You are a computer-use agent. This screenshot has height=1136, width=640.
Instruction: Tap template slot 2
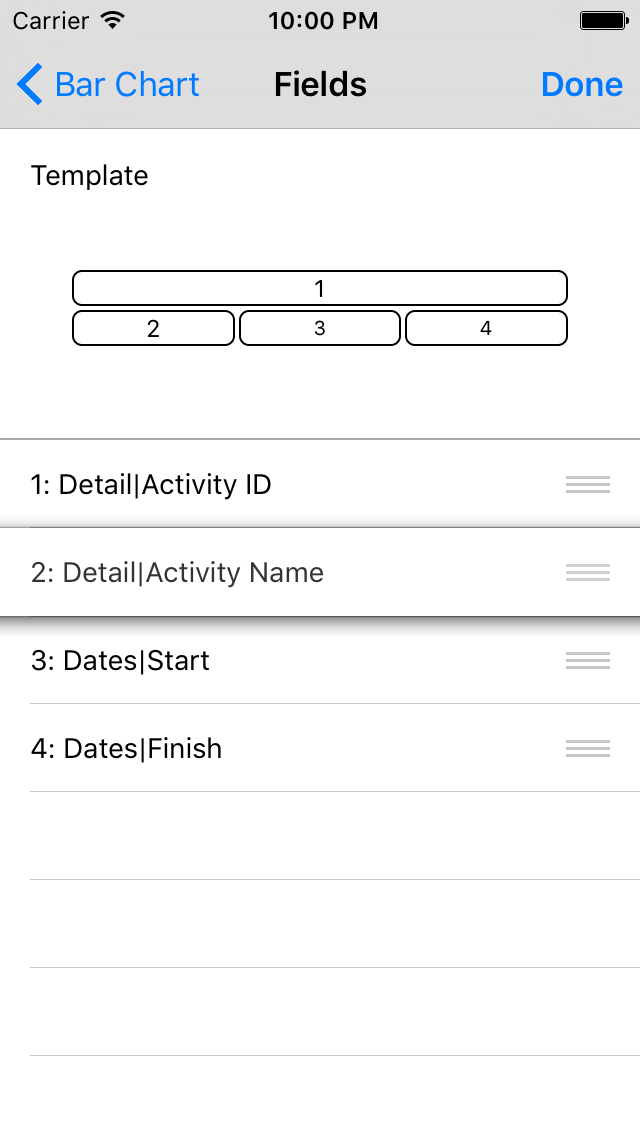click(x=153, y=328)
